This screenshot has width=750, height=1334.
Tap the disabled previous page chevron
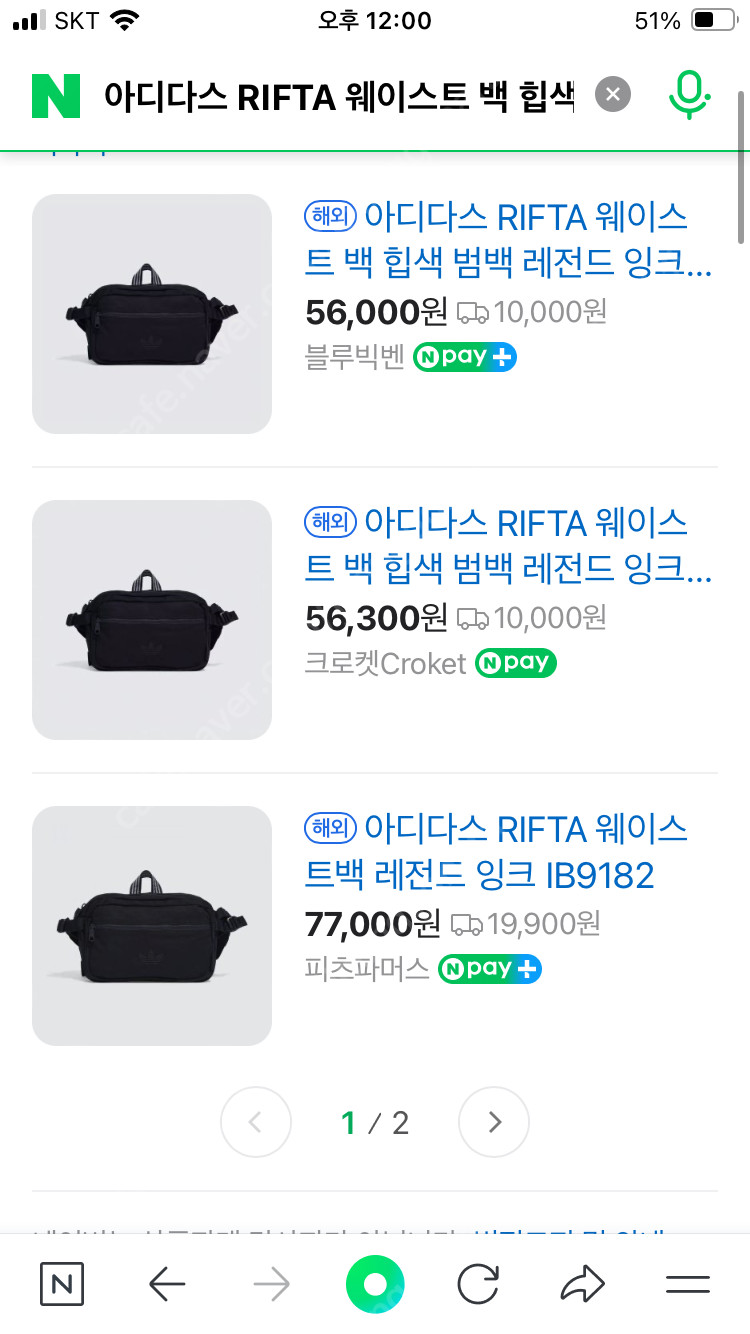[255, 1122]
